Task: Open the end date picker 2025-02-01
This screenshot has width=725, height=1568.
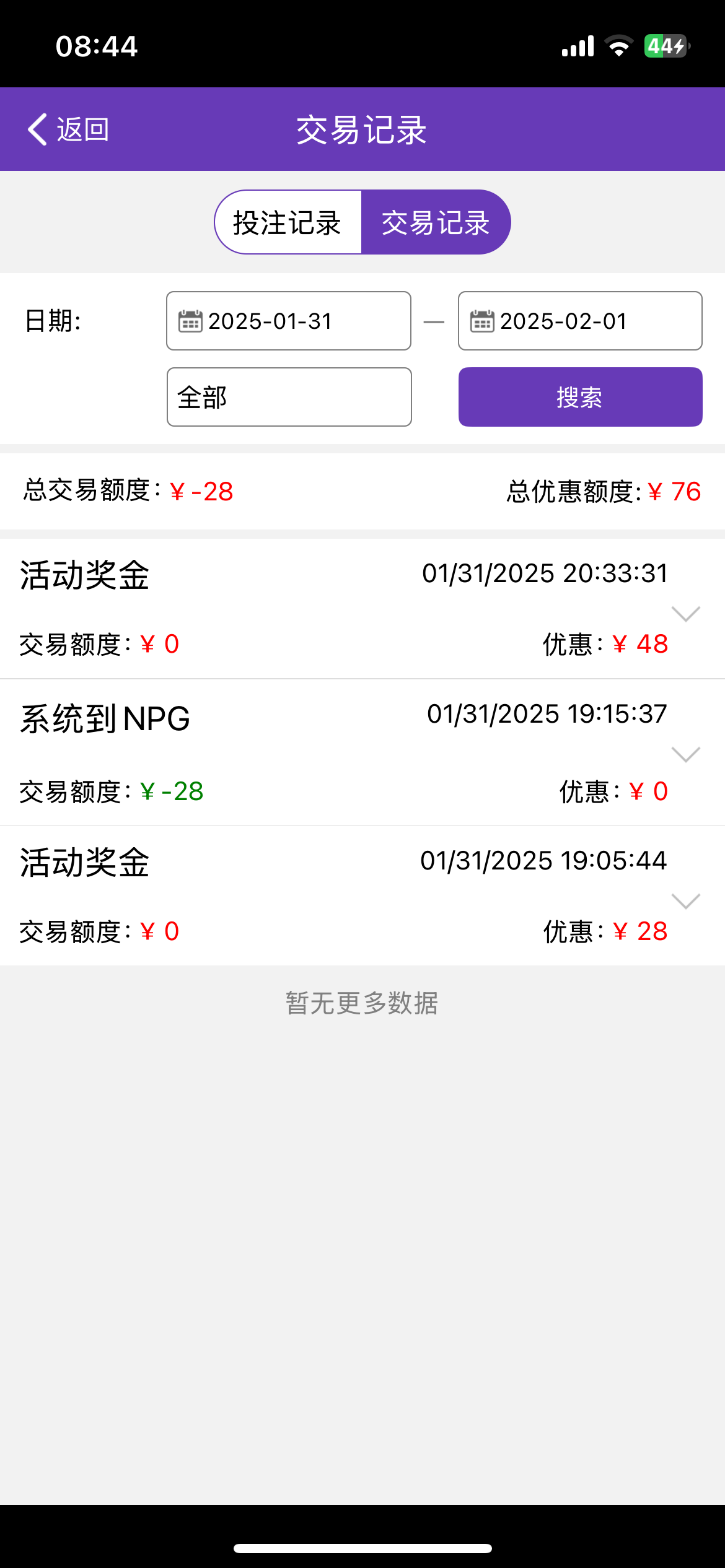Action: [x=580, y=321]
